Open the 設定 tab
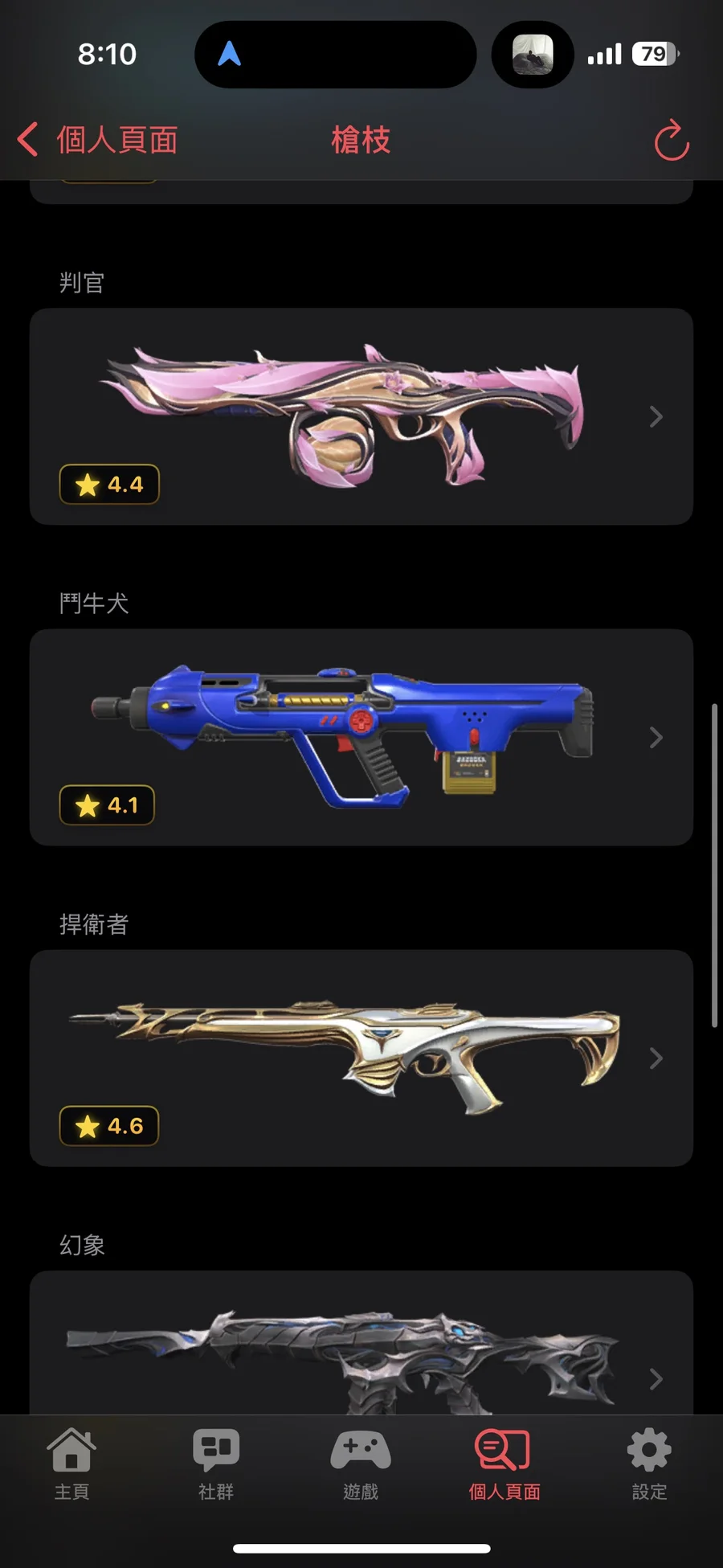This screenshot has height=1568, width=723. pos(649,1464)
